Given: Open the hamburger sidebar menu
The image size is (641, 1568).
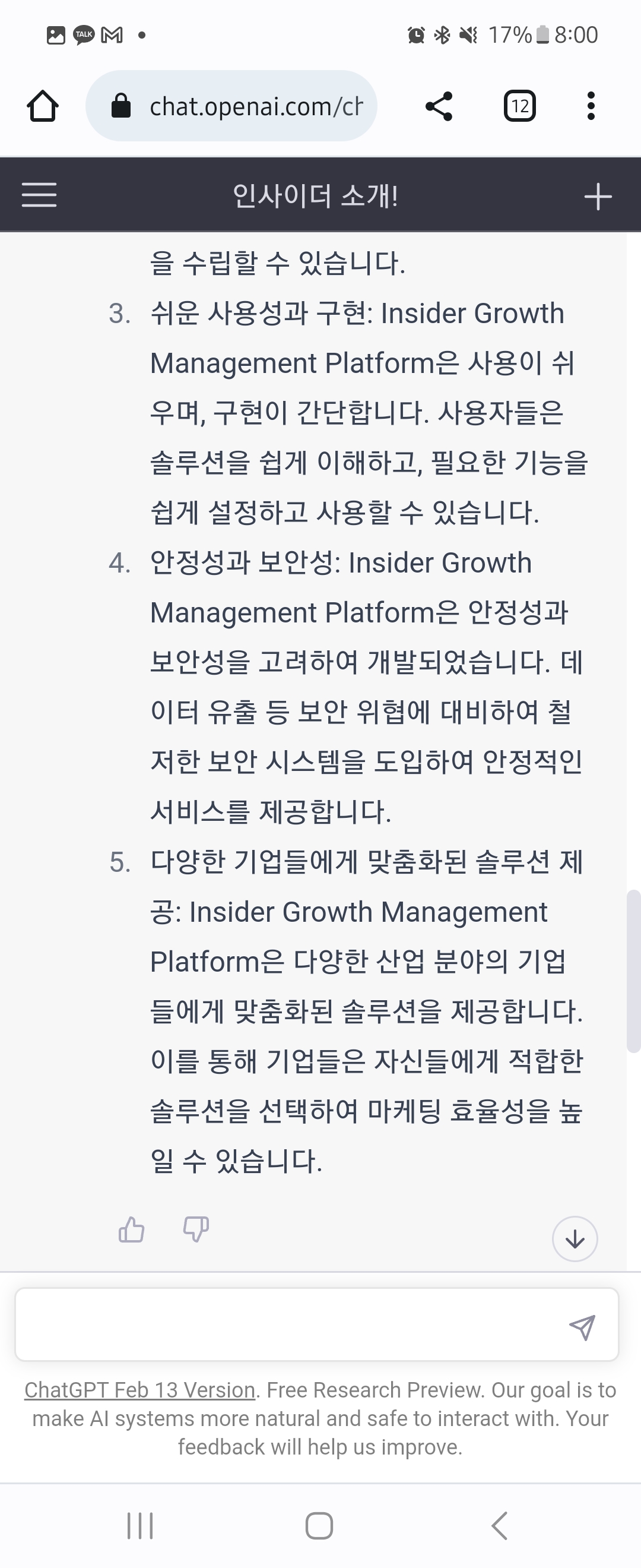Looking at the screenshot, I should point(39,195).
